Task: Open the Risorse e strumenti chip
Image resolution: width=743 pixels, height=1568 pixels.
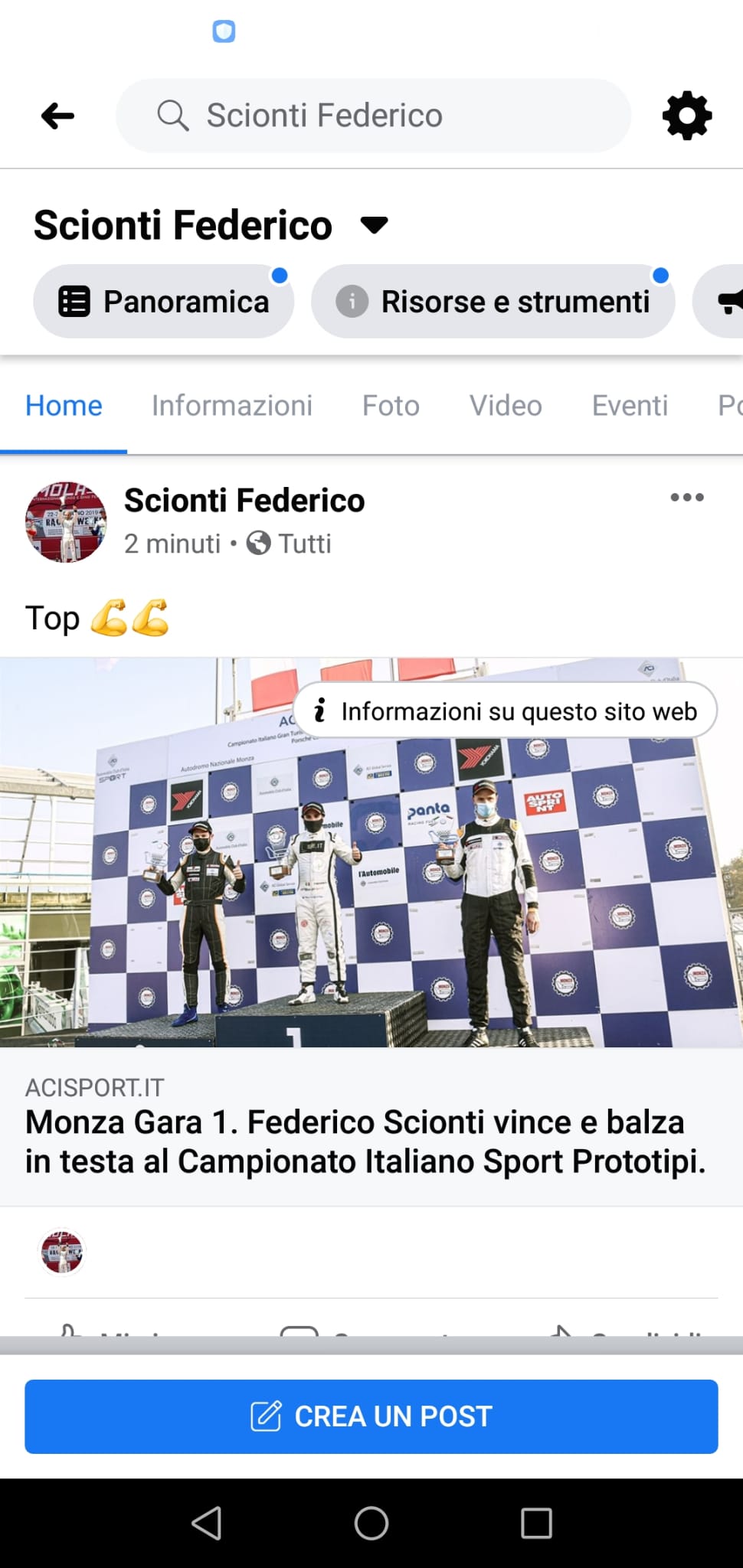Action: [493, 302]
